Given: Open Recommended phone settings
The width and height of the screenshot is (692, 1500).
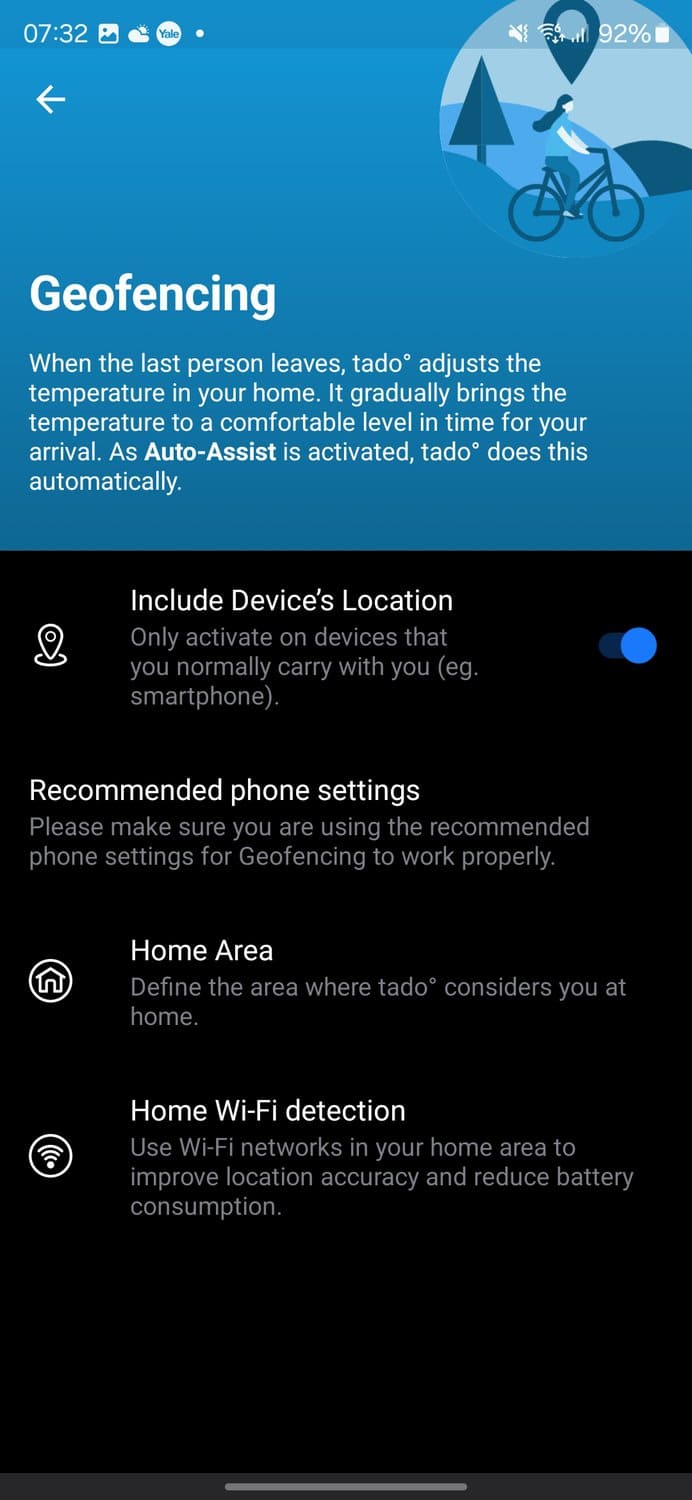Looking at the screenshot, I should click(310, 823).
